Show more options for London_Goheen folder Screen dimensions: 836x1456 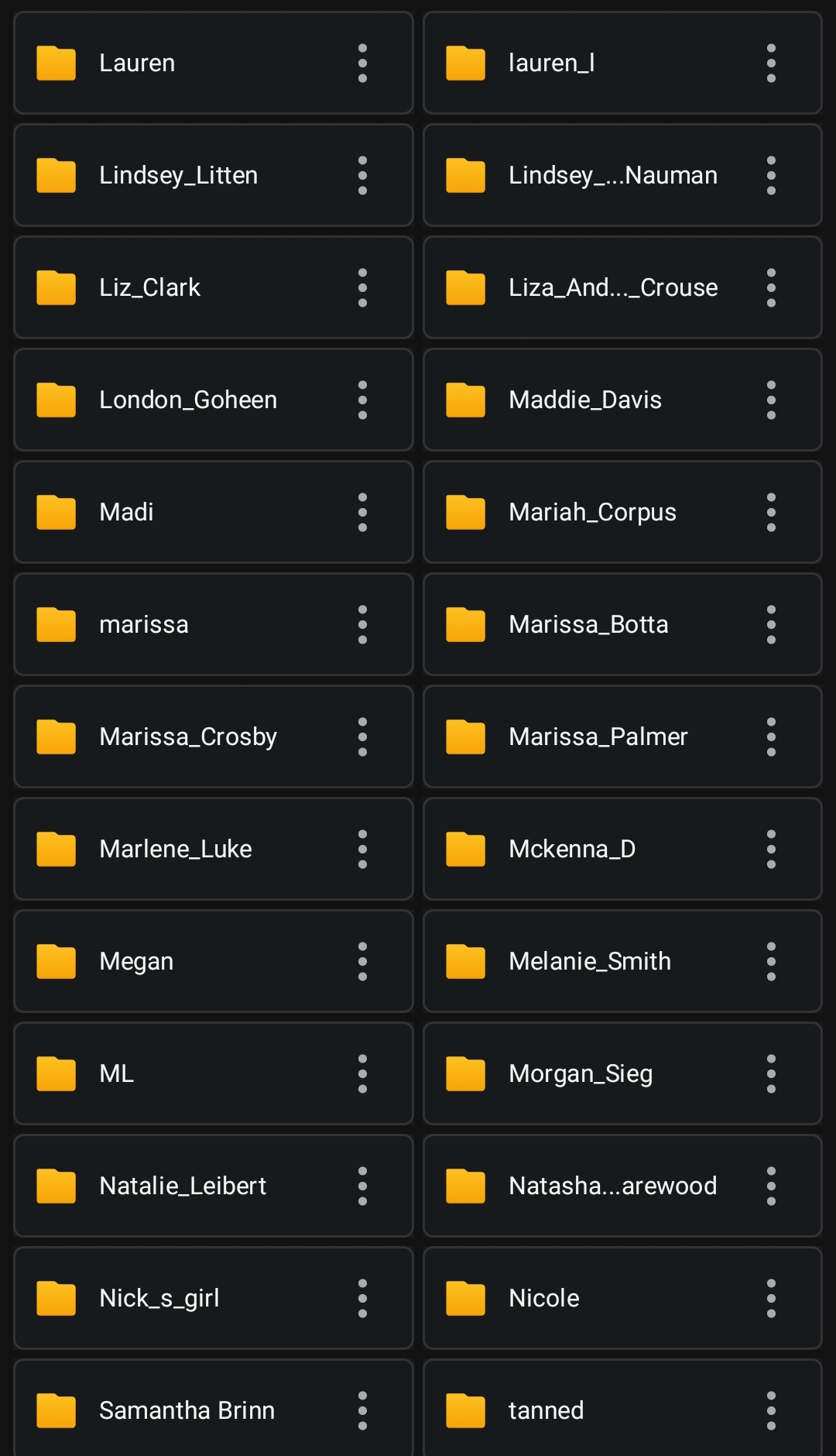362,400
